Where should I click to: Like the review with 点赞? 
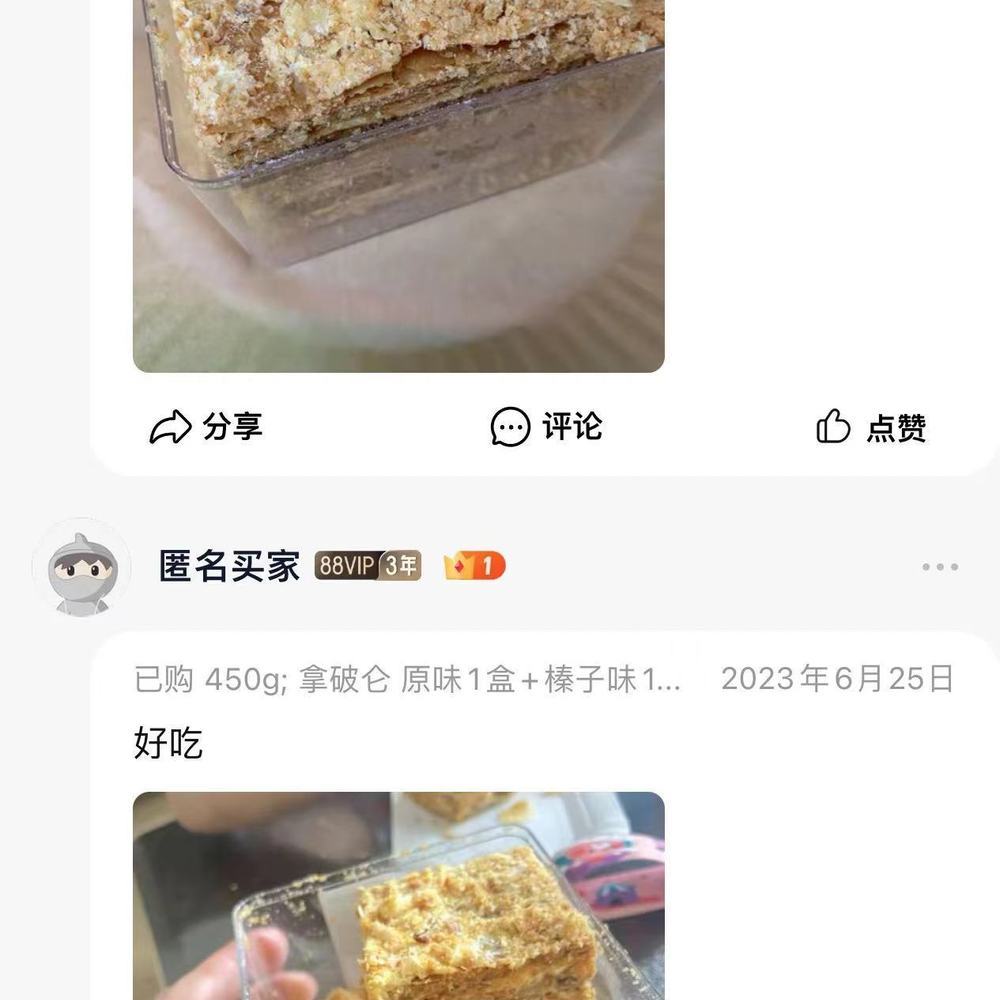pos(871,428)
